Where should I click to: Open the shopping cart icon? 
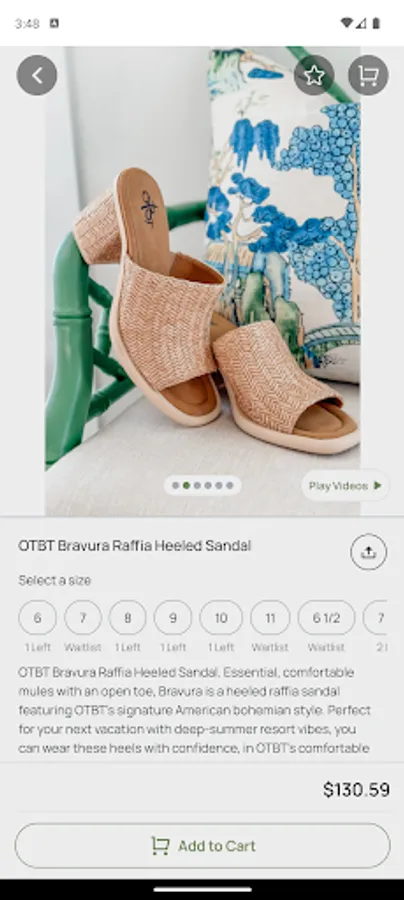[x=368, y=75]
